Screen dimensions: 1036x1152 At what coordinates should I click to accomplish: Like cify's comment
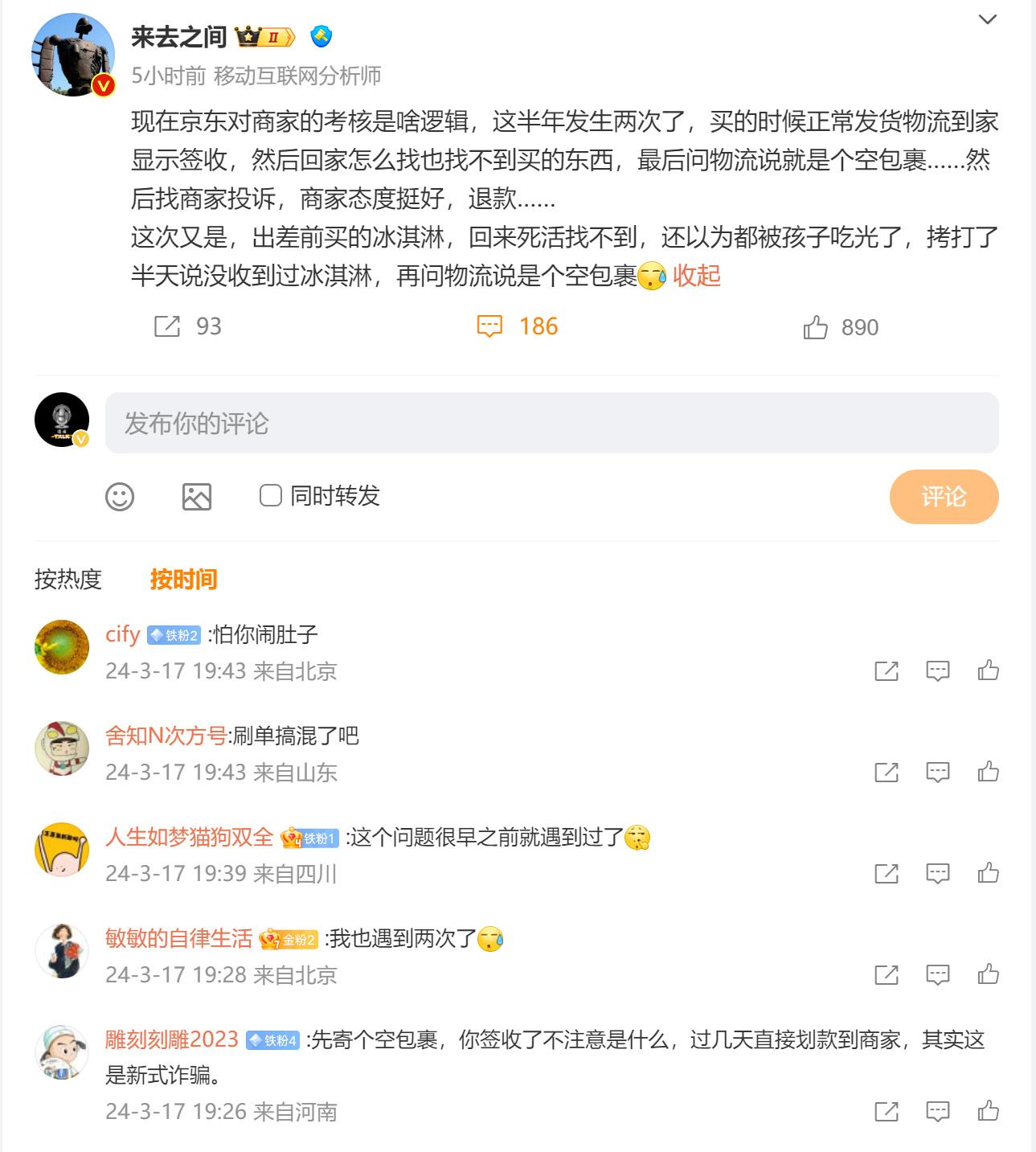point(988,670)
